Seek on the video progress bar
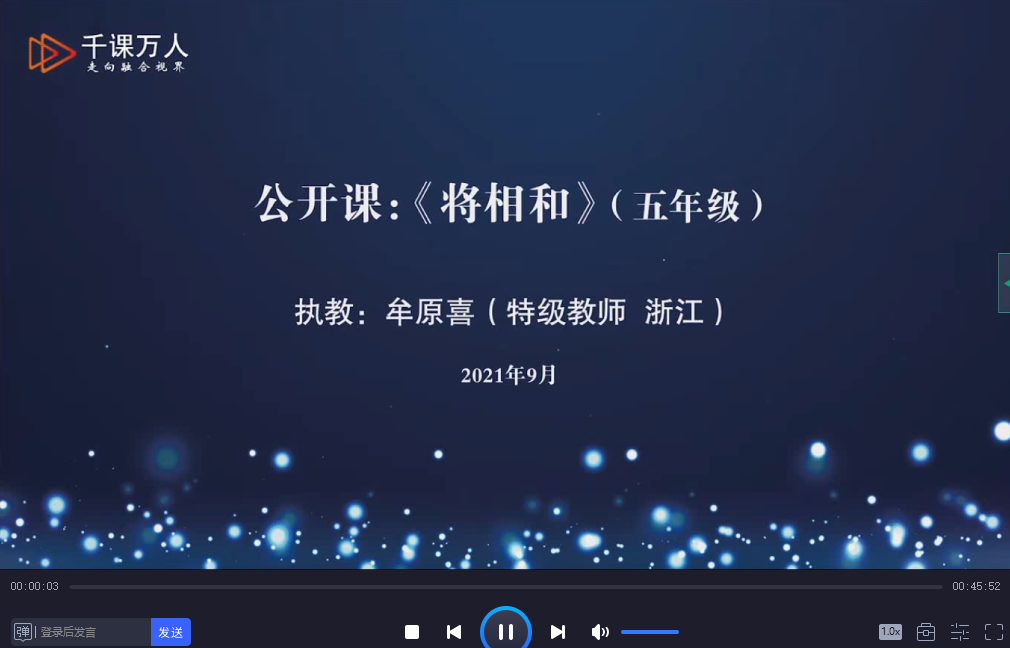Screen dimensions: 1010x648 505,587
